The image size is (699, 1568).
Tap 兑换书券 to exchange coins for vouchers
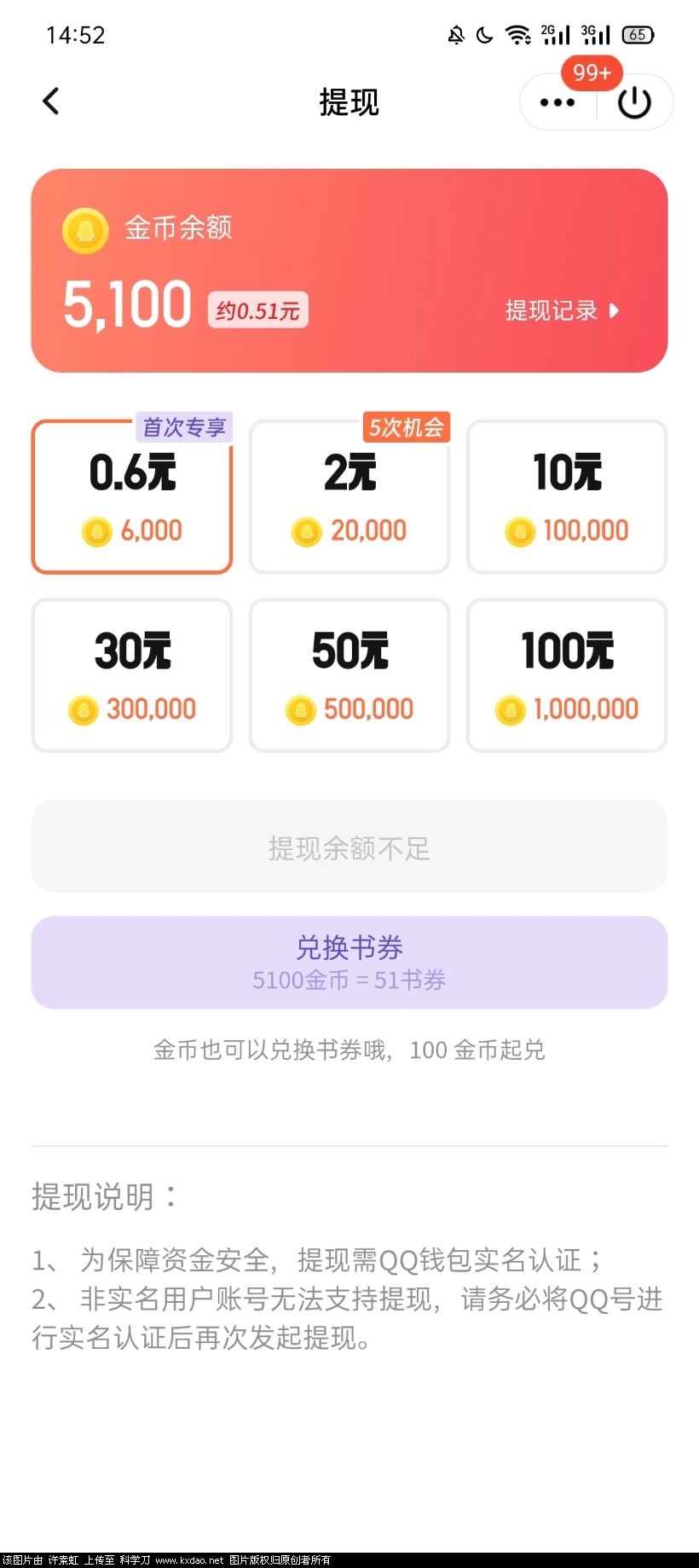pyautogui.click(x=349, y=962)
